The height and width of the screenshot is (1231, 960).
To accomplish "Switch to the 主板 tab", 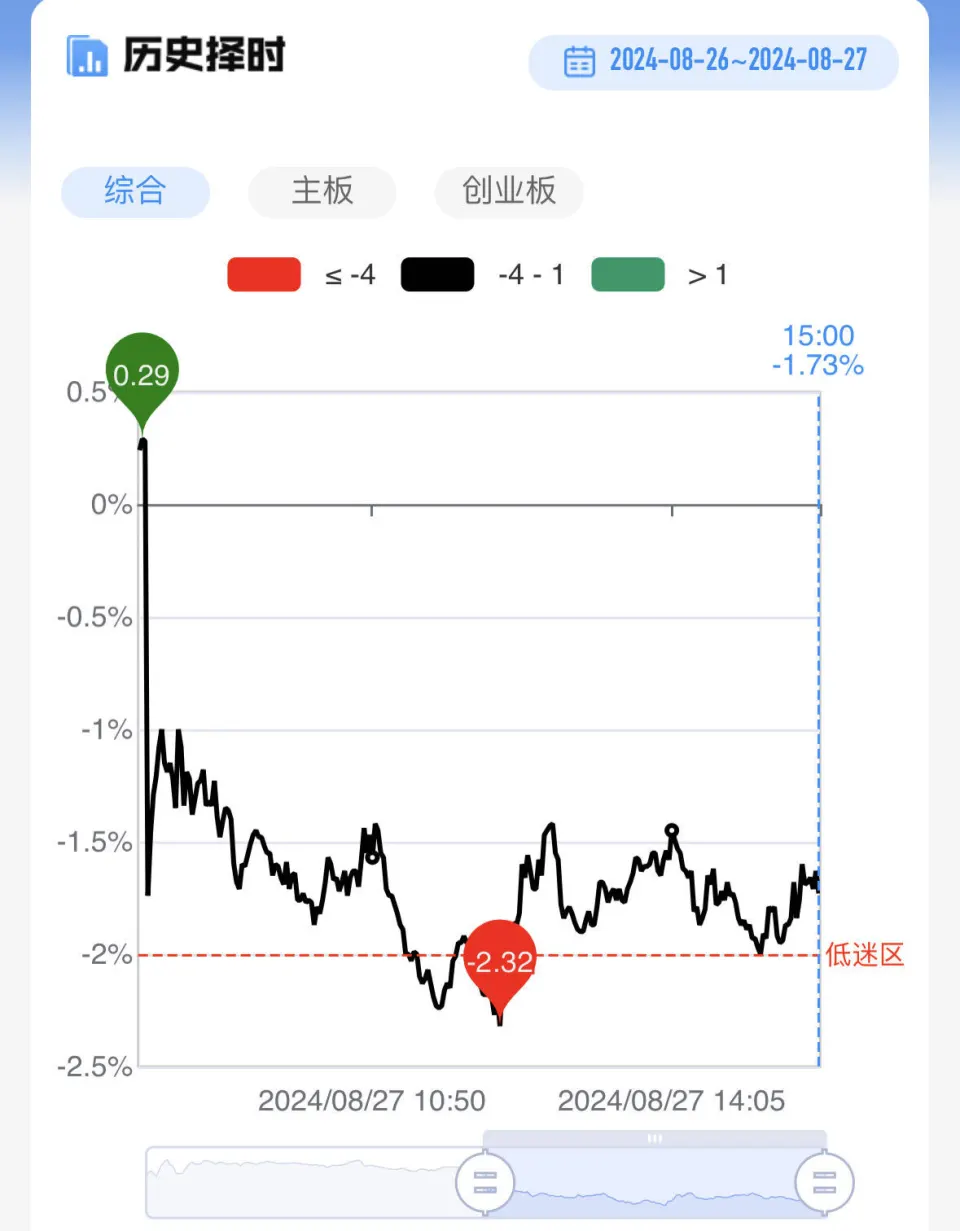I will [322, 191].
